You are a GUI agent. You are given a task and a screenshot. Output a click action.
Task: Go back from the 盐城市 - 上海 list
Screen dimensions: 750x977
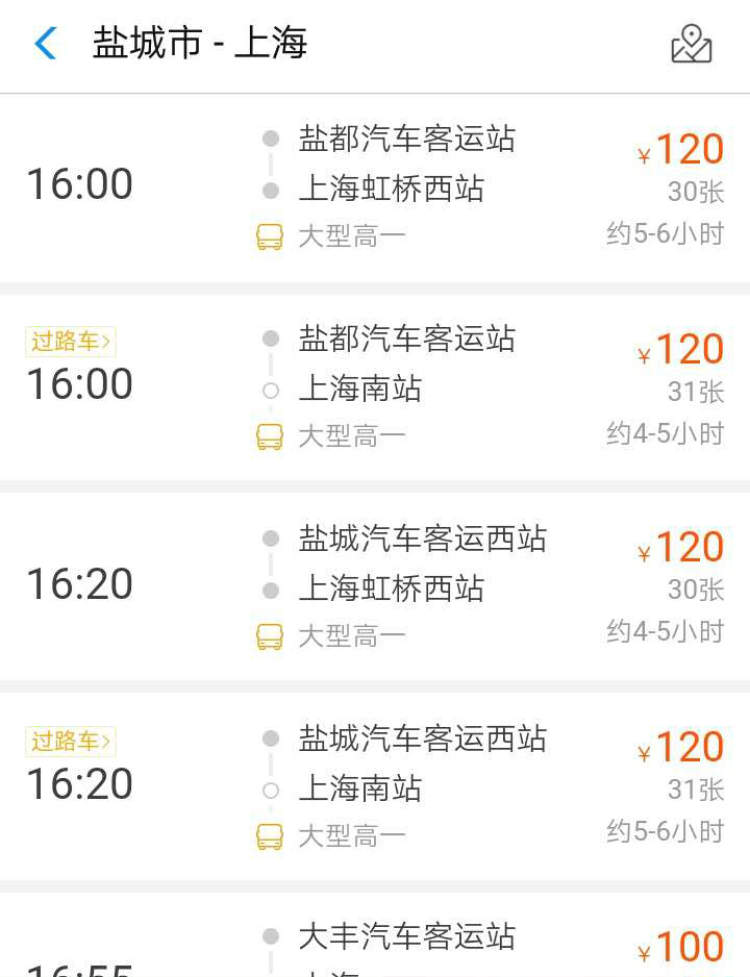pyautogui.click(x=46, y=44)
